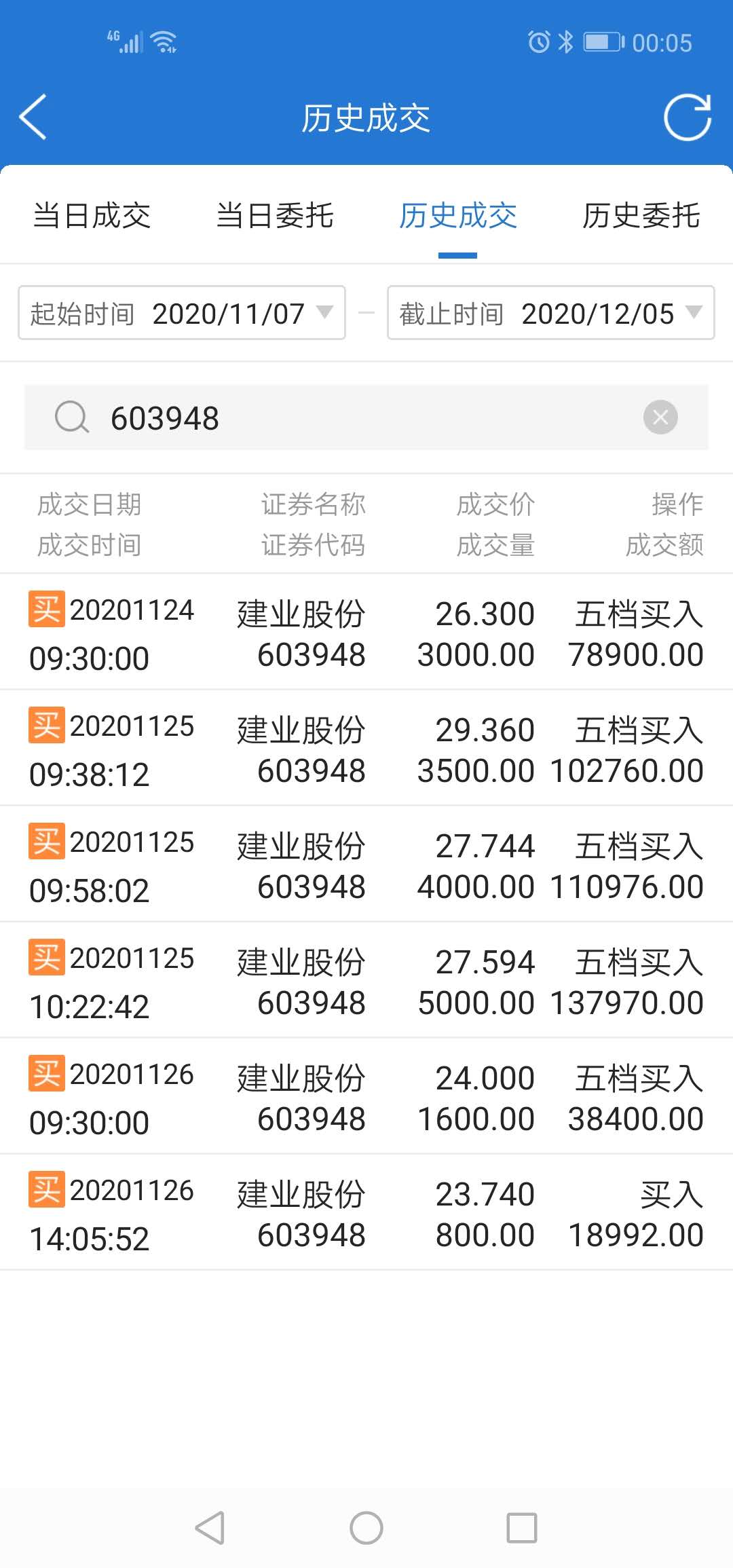This screenshot has width=733, height=1568.
Task: Select the 历史成交 tab
Action: coord(457,216)
